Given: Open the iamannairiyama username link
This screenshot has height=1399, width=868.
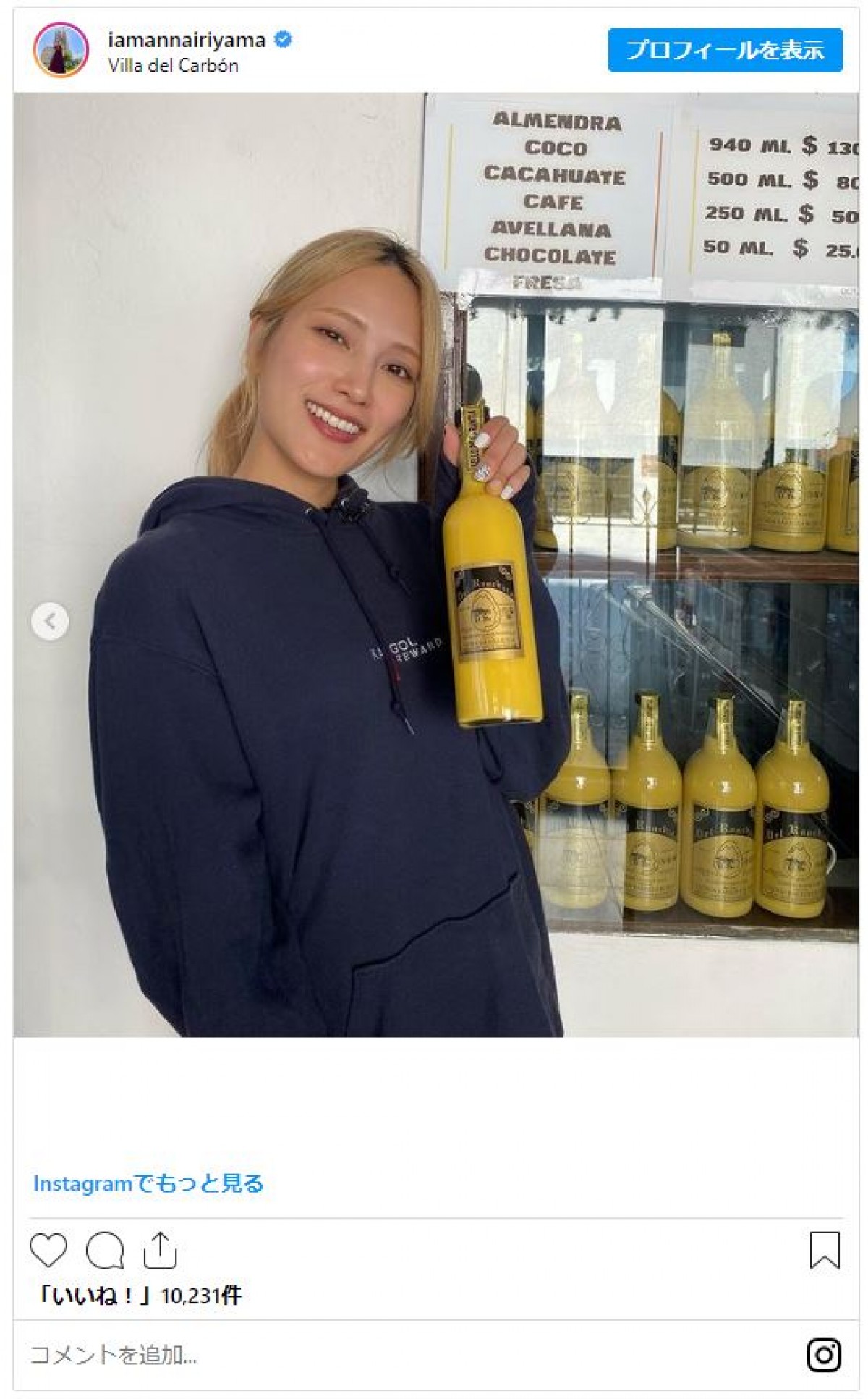Looking at the screenshot, I should [x=187, y=40].
